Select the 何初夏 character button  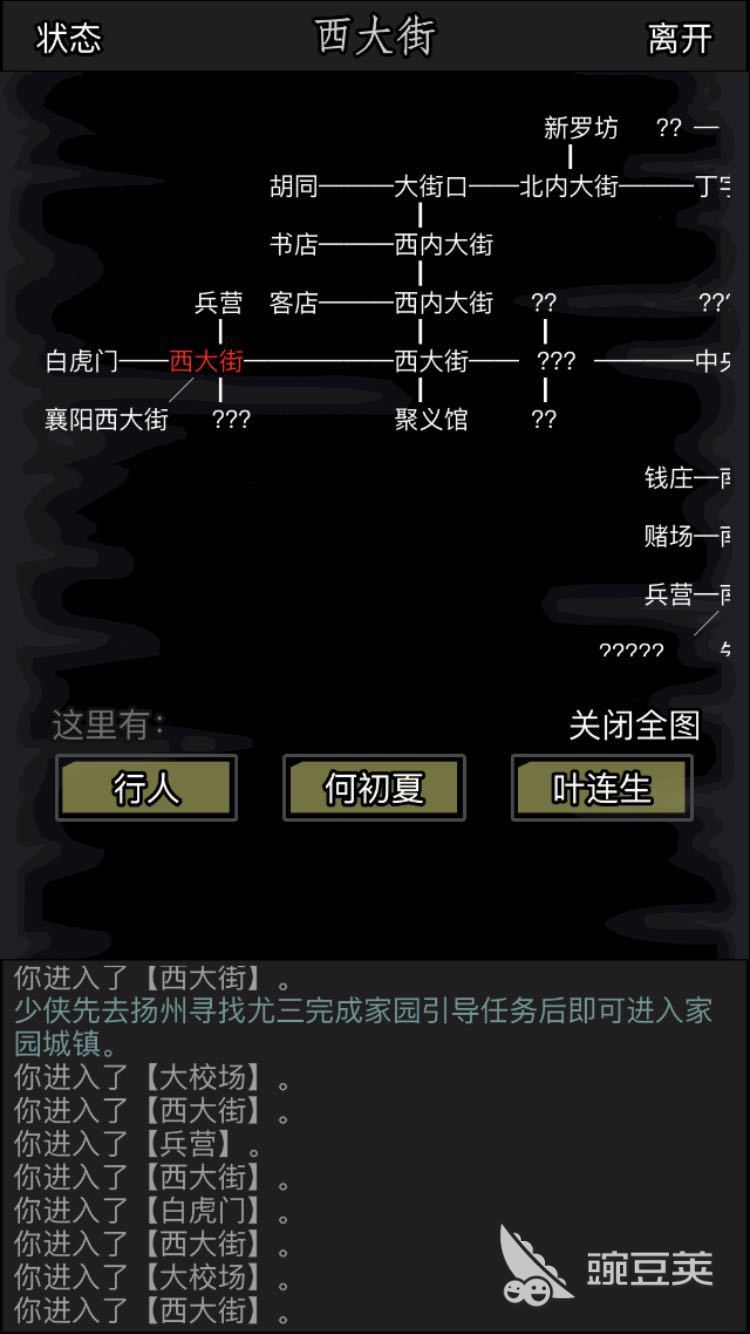tap(374, 788)
